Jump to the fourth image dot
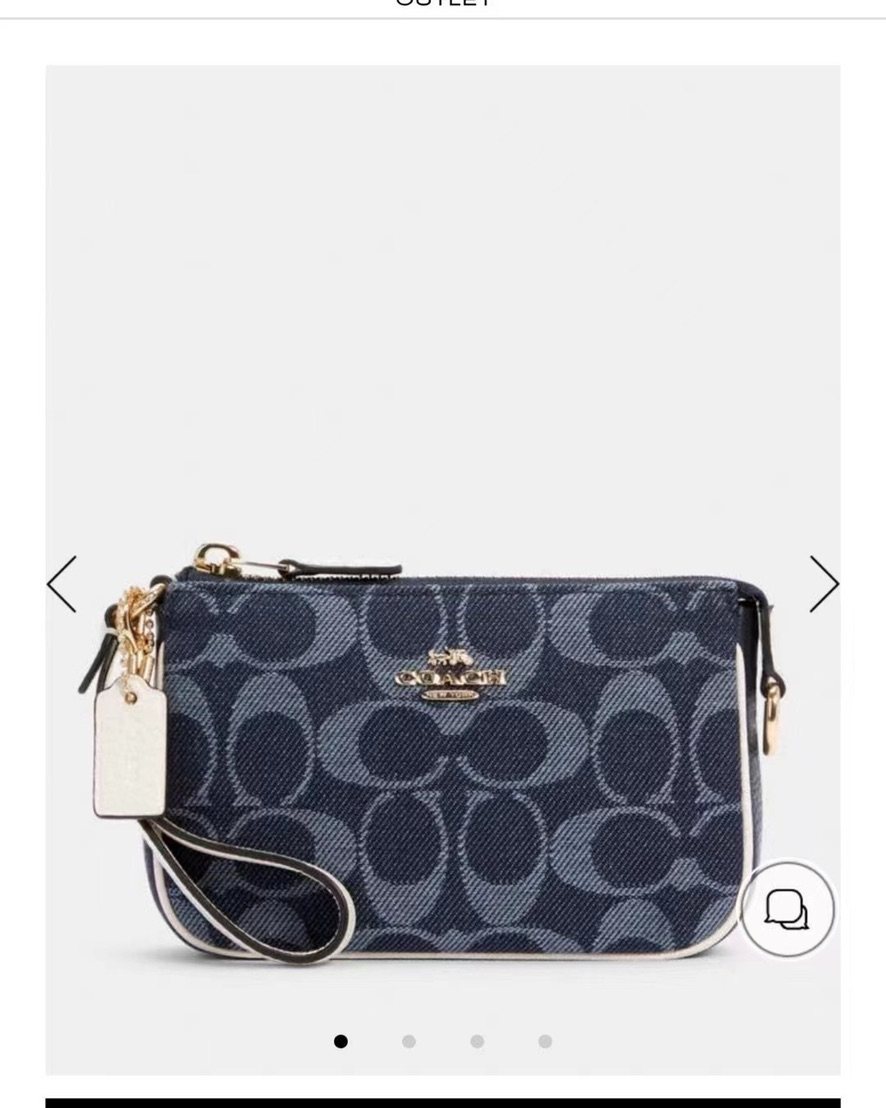Screen dimensions: 886x1108 click(x=545, y=1041)
